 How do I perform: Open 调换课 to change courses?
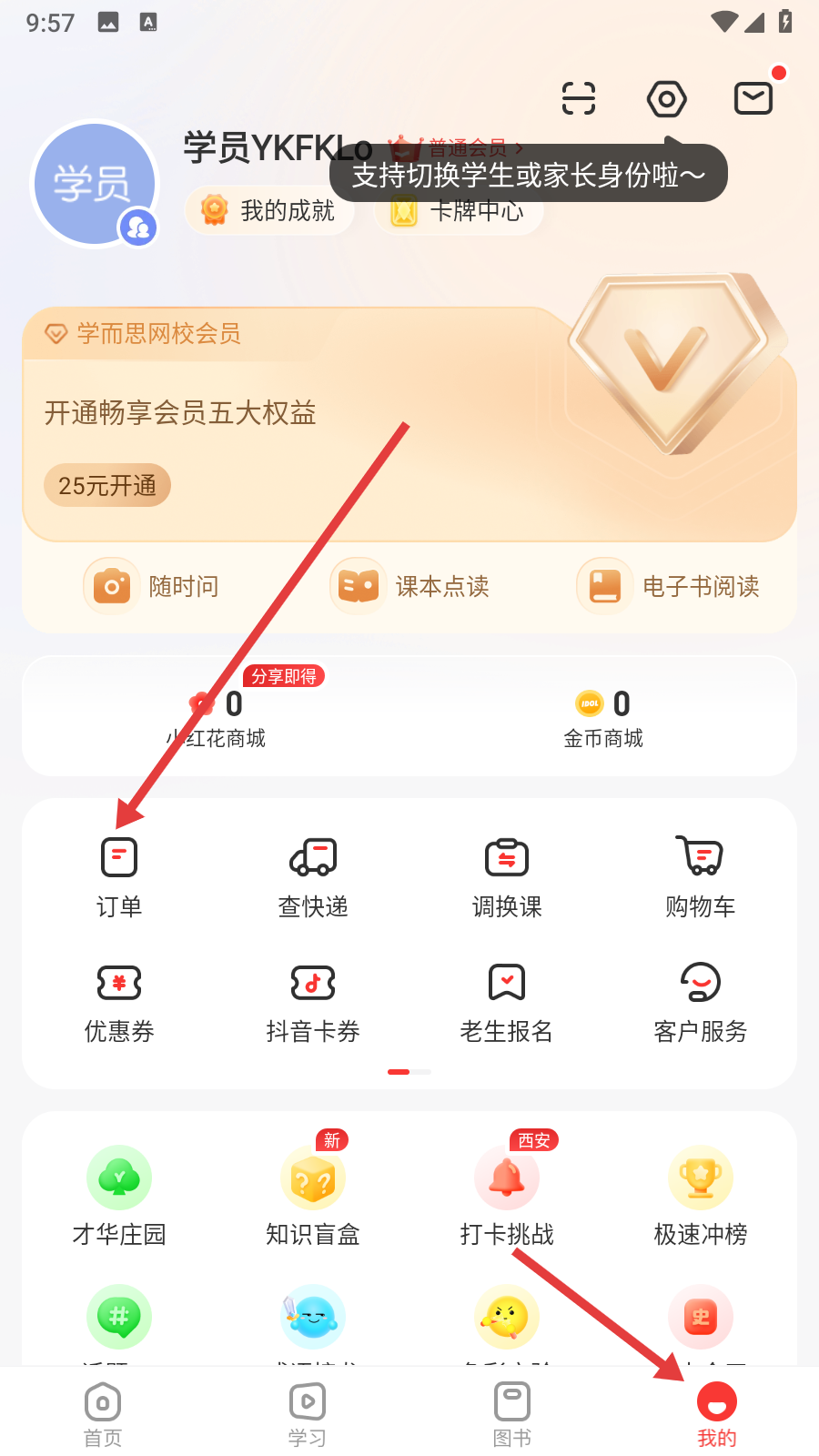tap(507, 875)
